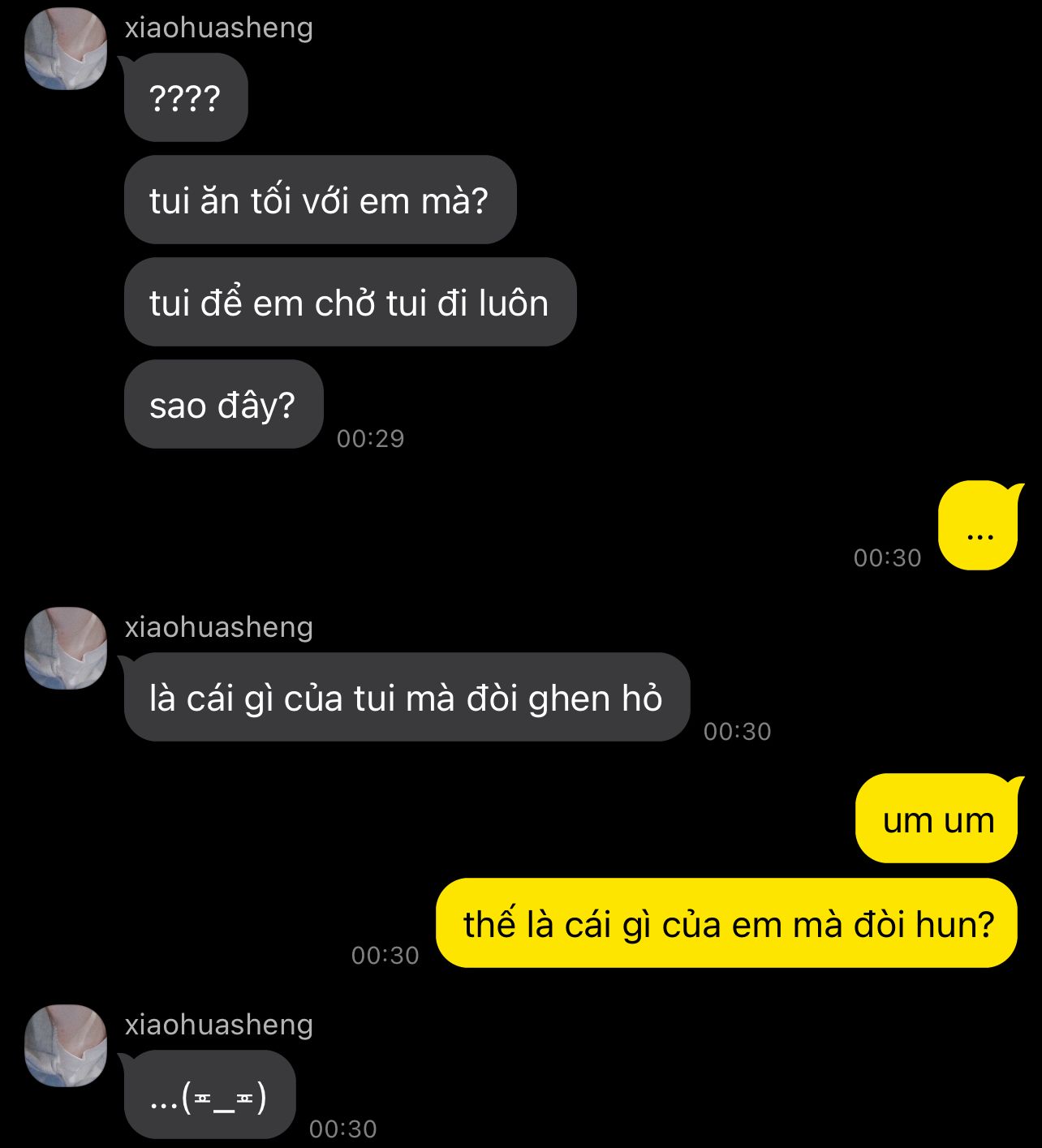The width and height of the screenshot is (1042, 1148).
Task: Tap xiaohuasheng's avatar next to 'là cái gì của tui'
Action: (66, 648)
